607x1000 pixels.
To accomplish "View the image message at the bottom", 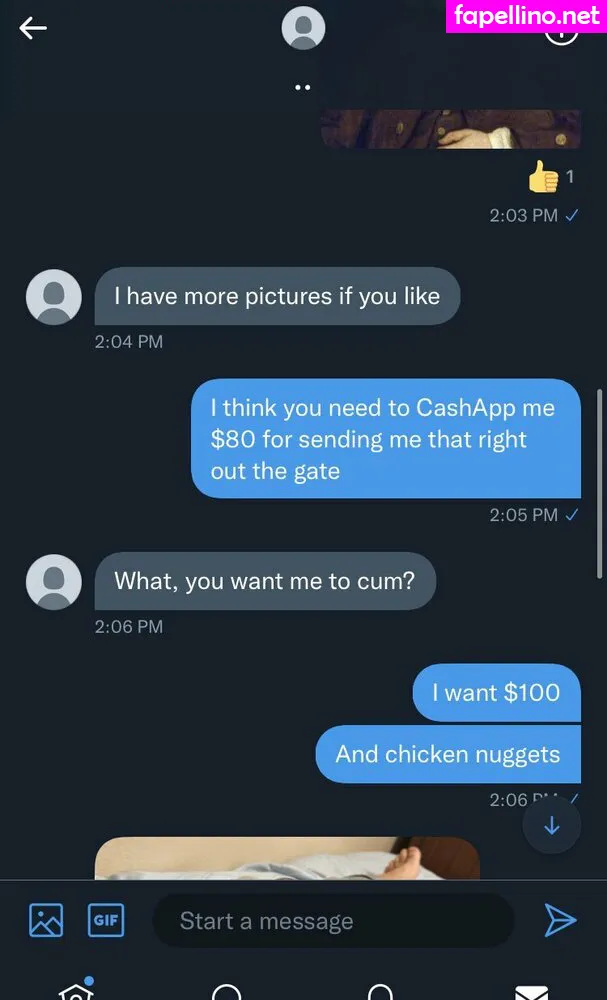I will pyautogui.click(x=287, y=859).
